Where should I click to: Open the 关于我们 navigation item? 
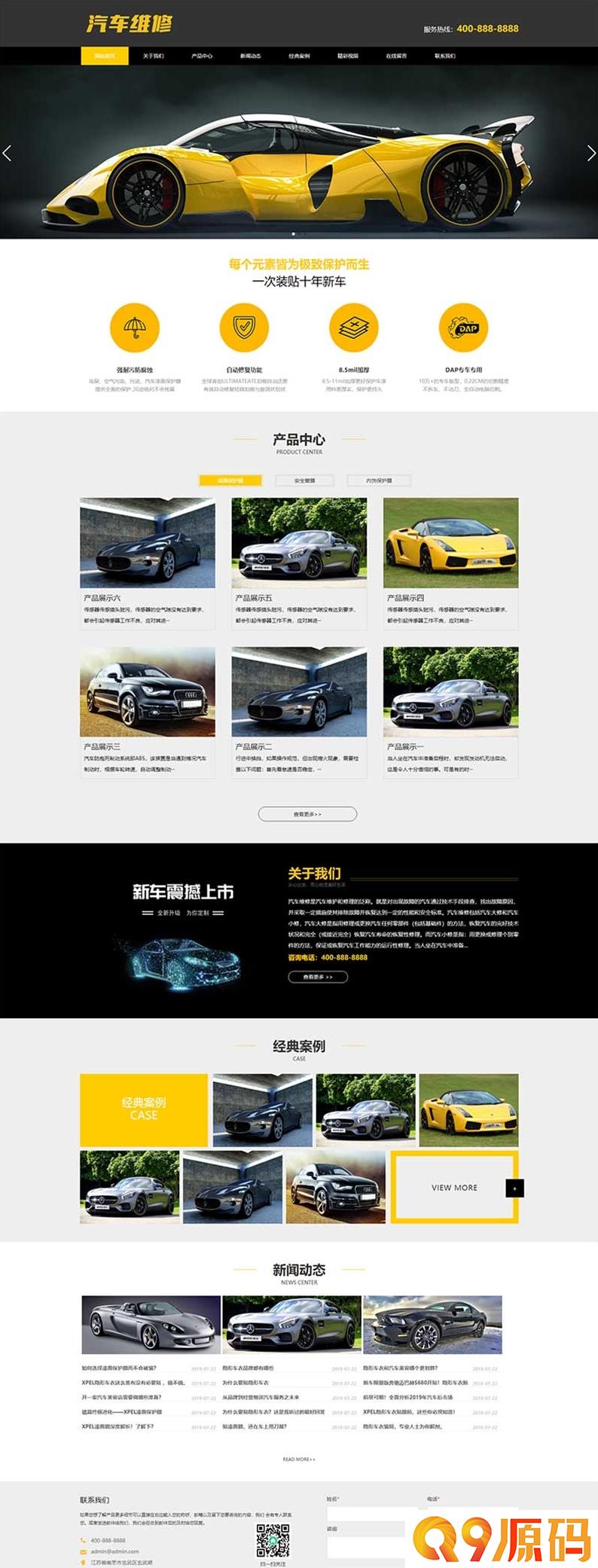point(153,56)
